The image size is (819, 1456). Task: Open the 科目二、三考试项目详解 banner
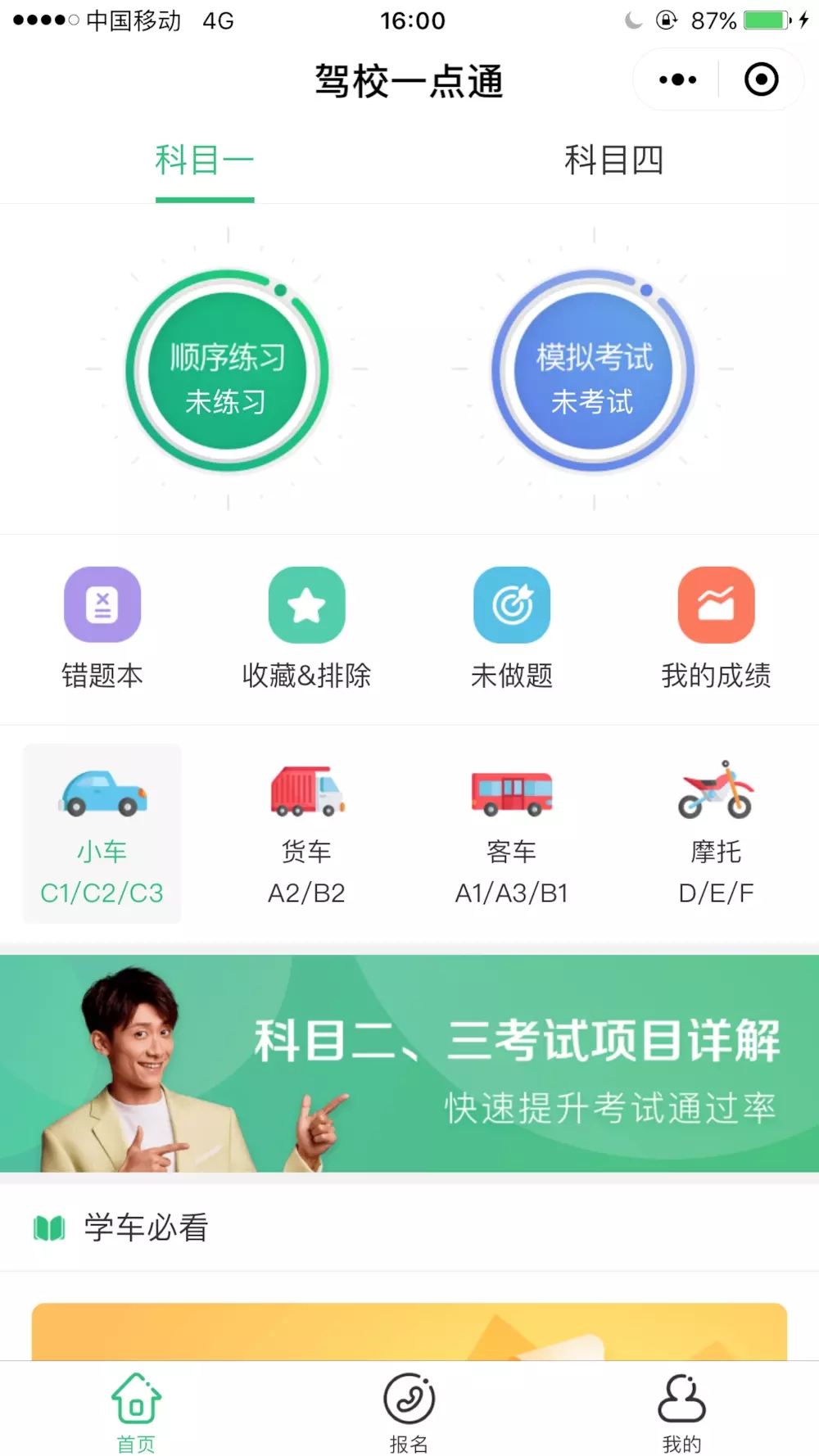(x=409, y=1063)
